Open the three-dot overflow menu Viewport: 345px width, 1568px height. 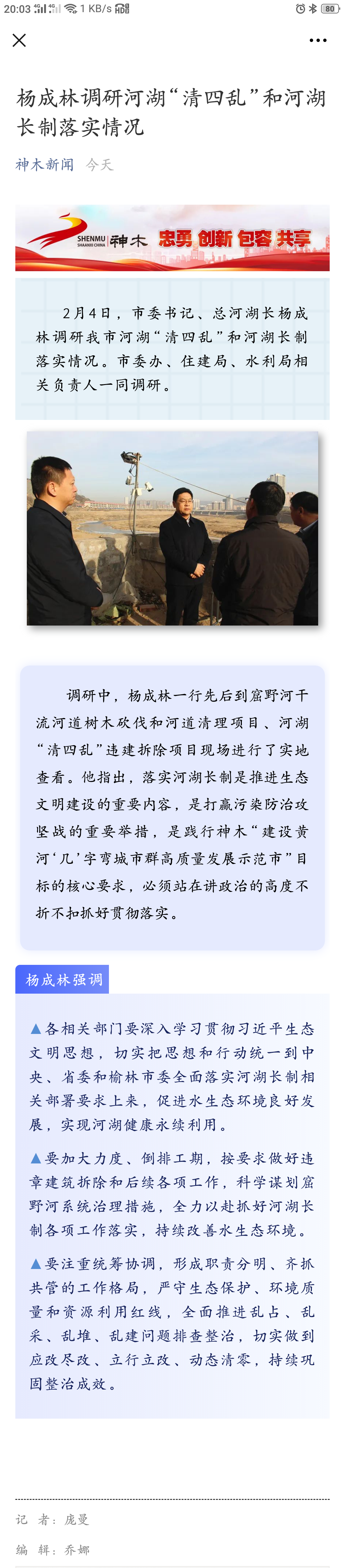point(318,40)
